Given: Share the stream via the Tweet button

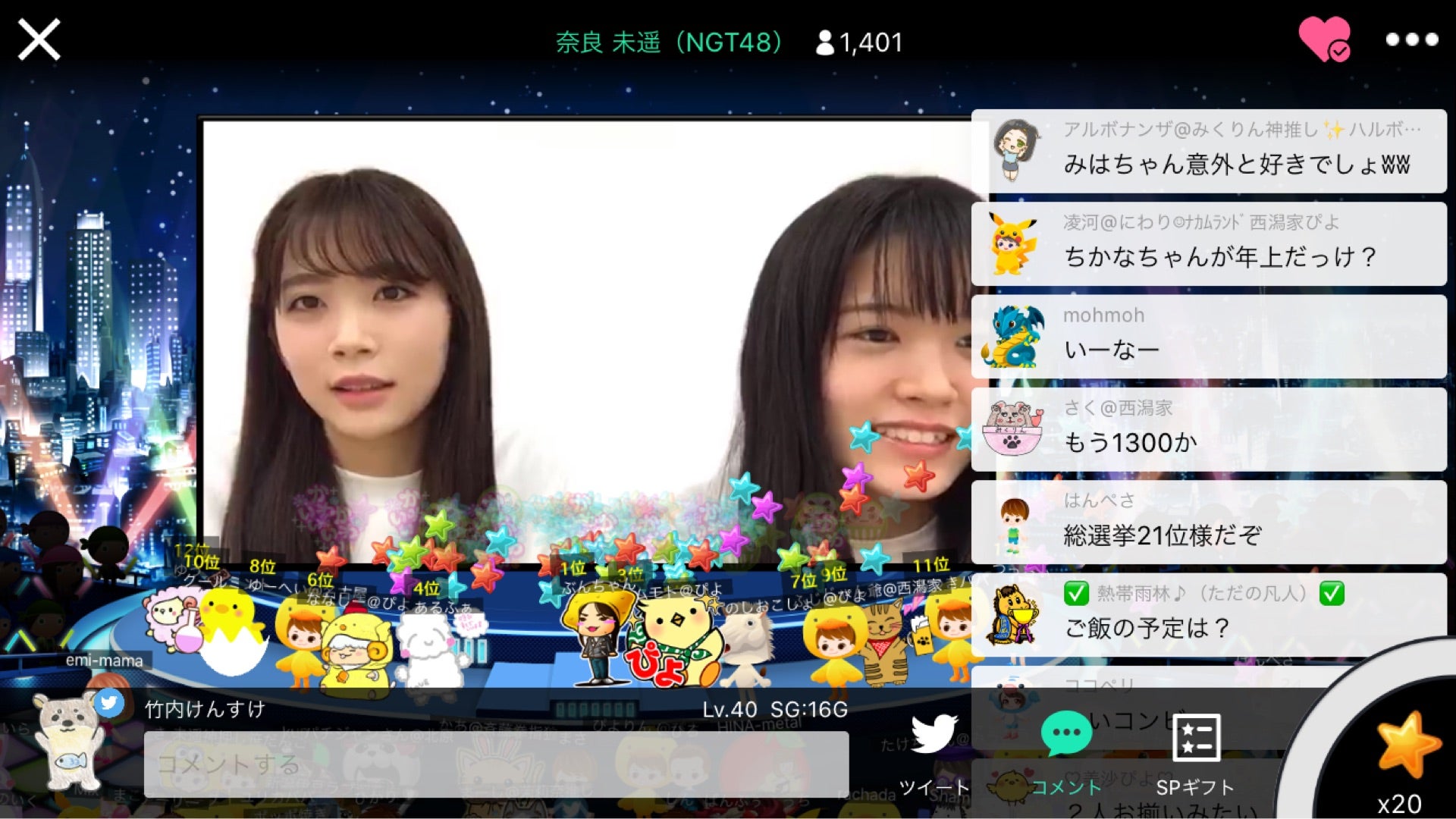Looking at the screenshot, I should tap(934, 751).
